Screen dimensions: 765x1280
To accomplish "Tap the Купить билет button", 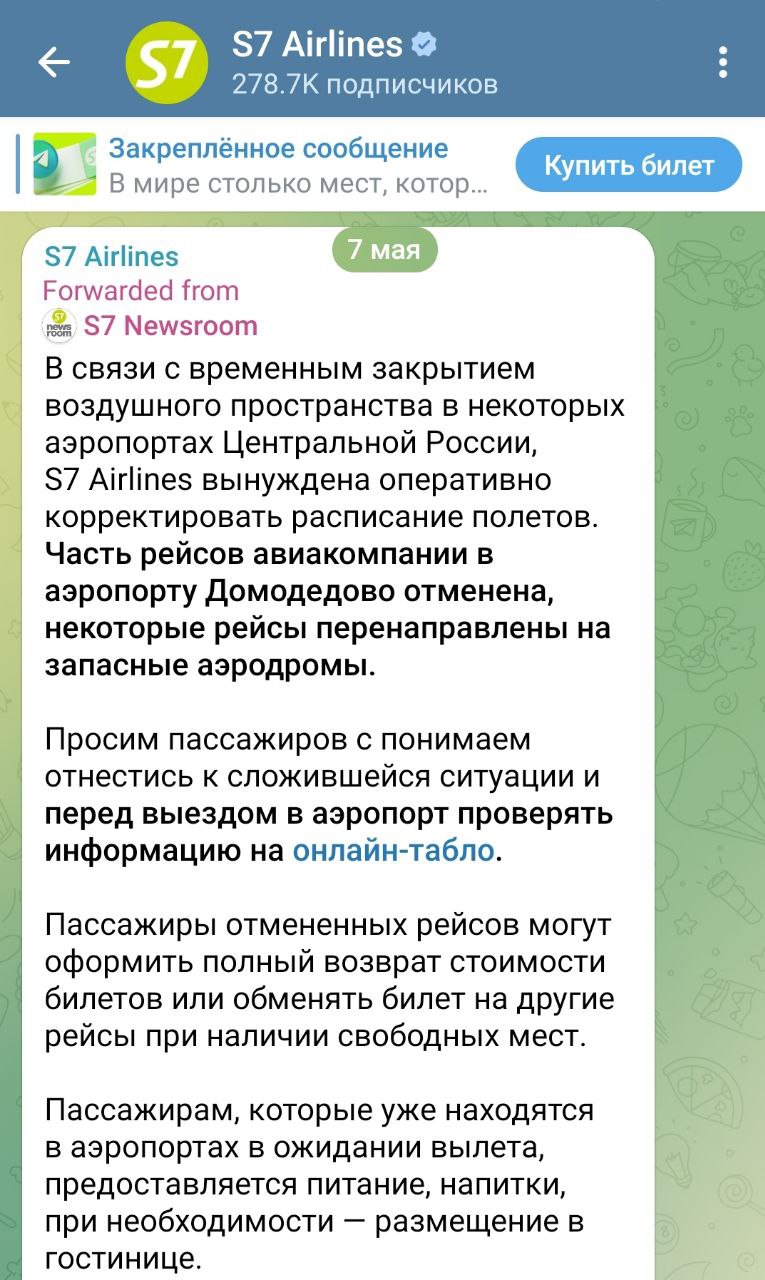I will (x=629, y=165).
